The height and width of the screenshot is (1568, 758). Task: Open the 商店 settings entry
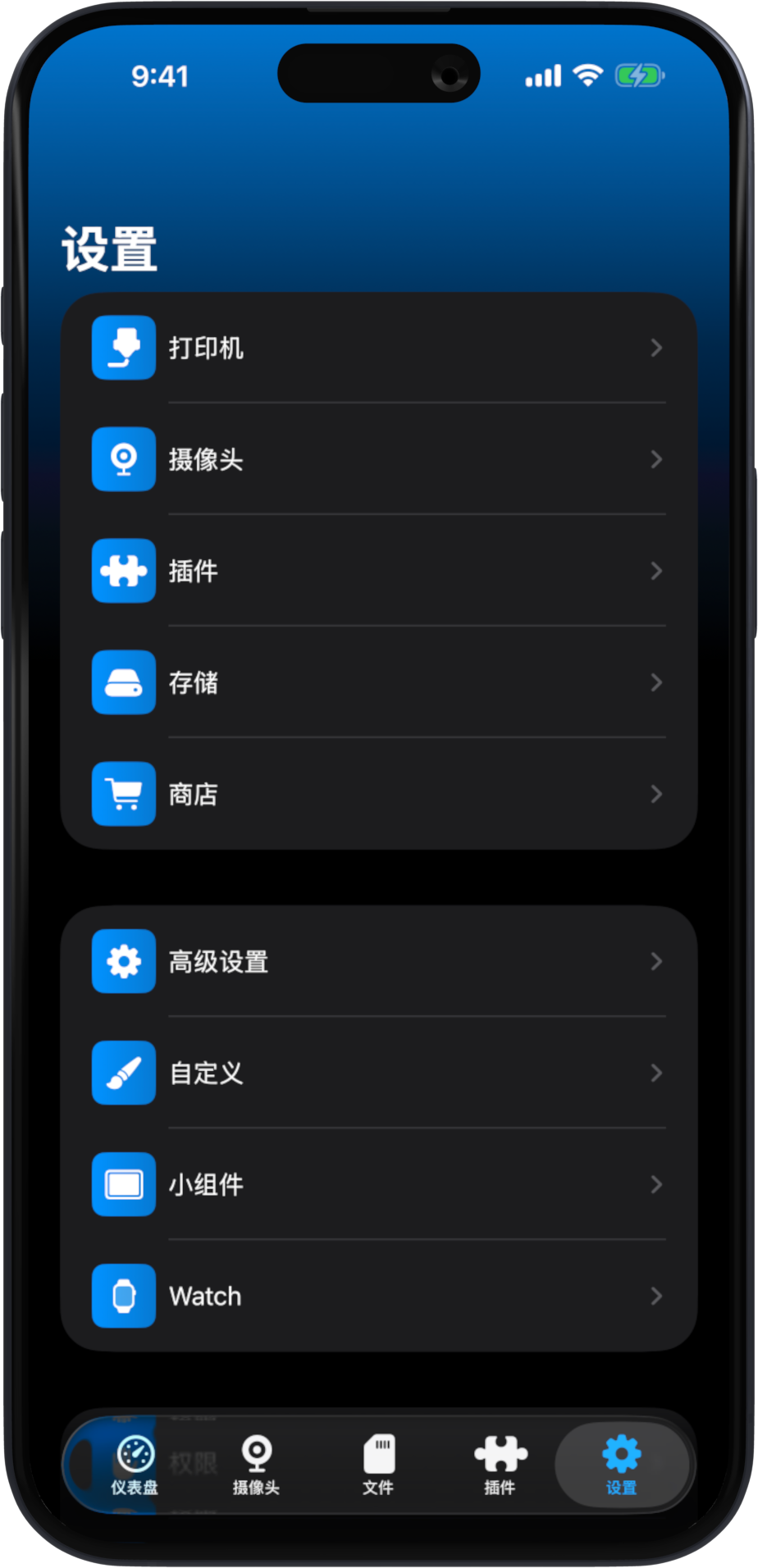coord(377,794)
